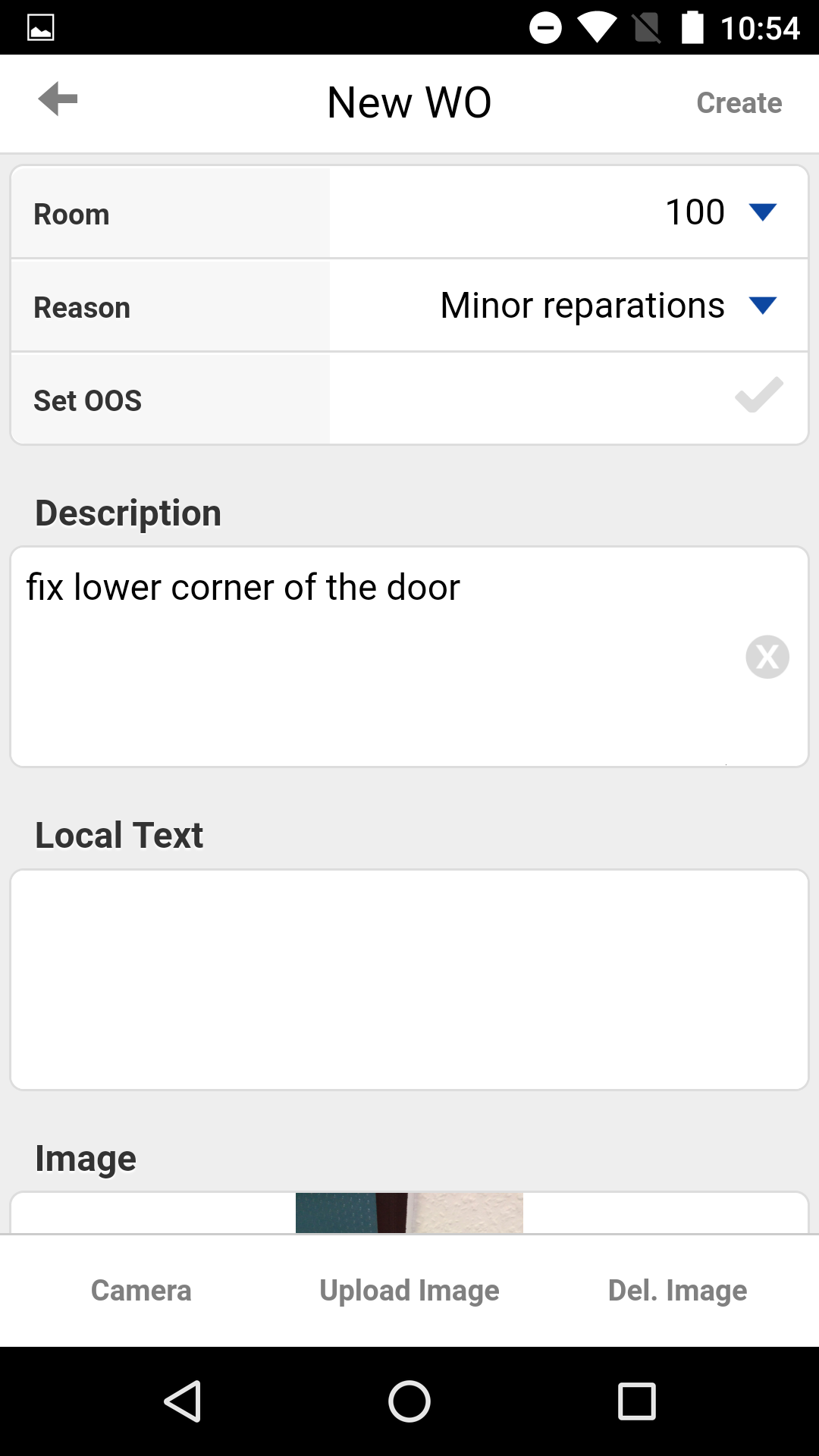The width and height of the screenshot is (819, 1456).
Task: Open the recent apps overview
Action: point(636,1401)
